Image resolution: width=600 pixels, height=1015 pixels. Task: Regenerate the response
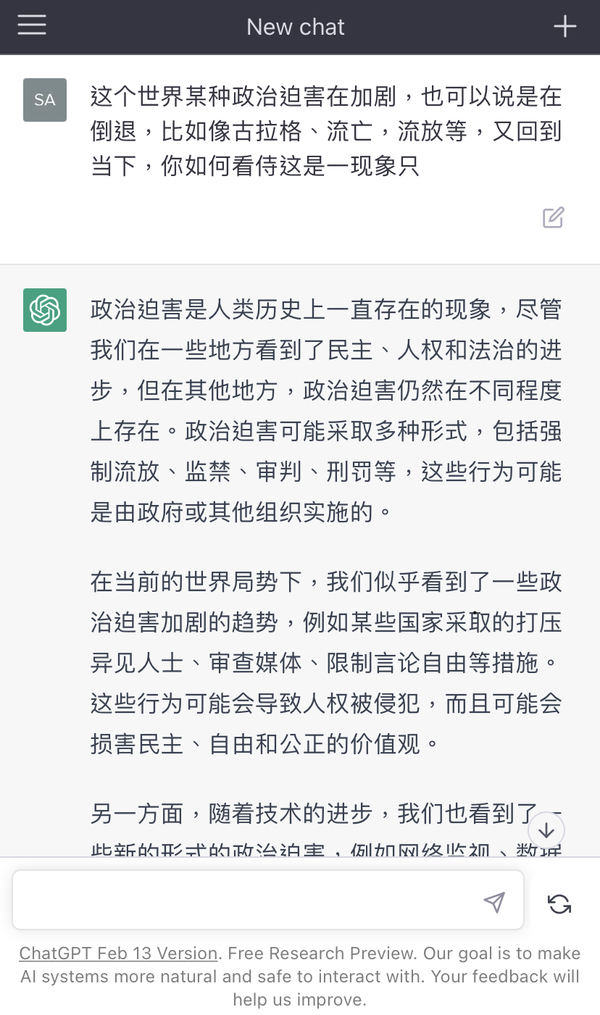tap(560, 904)
